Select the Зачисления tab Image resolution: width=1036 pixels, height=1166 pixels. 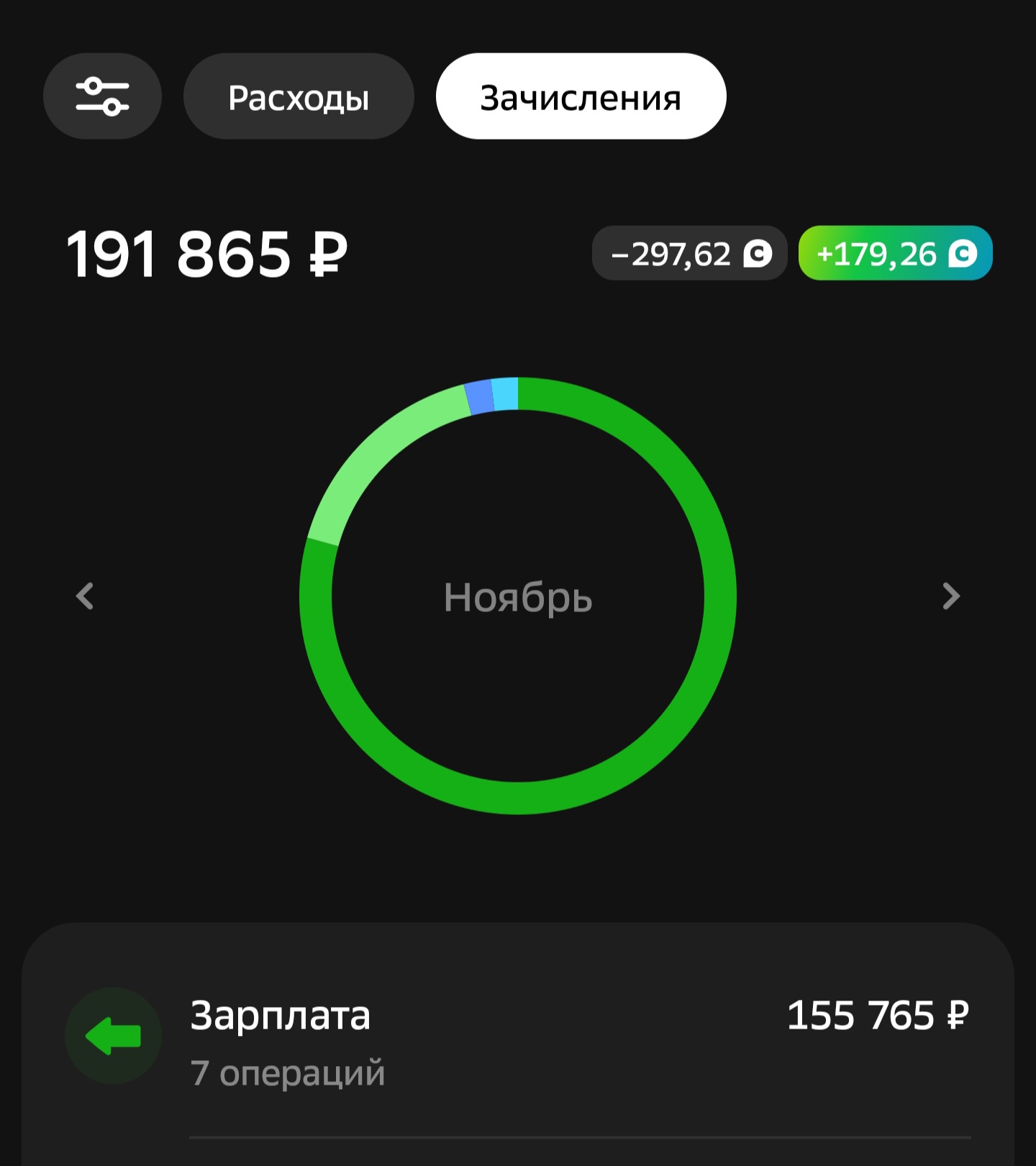point(581,96)
